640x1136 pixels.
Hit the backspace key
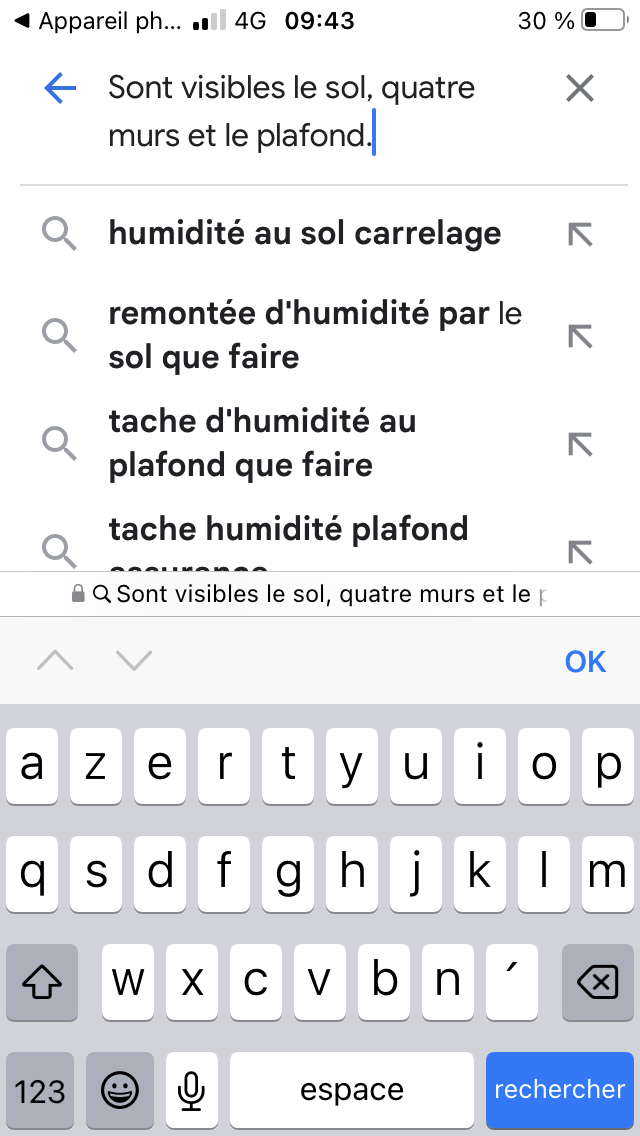[597, 982]
